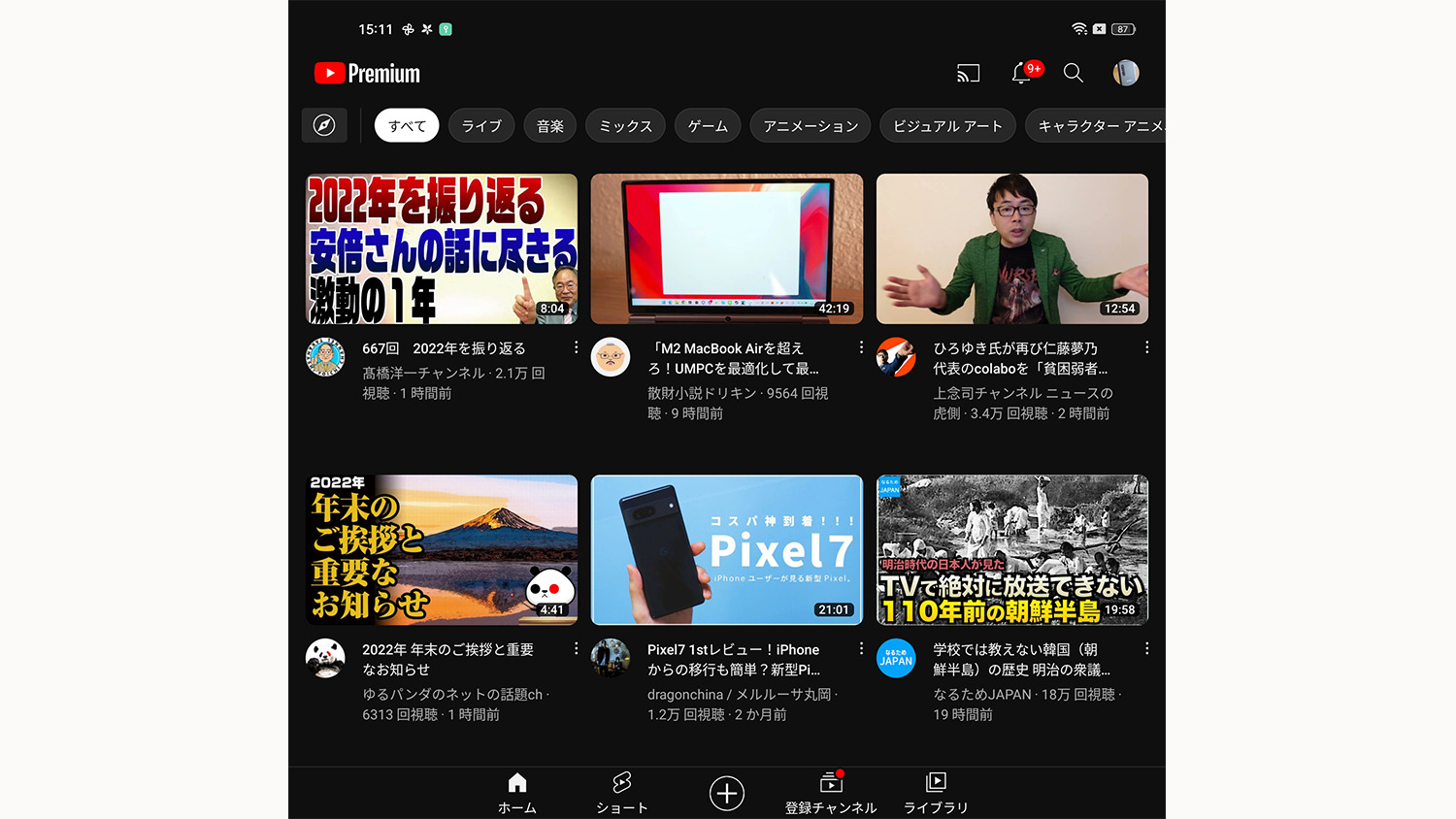Open the notifications bell
The height and width of the screenshot is (819, 1456).
(x=1022, y=73)
